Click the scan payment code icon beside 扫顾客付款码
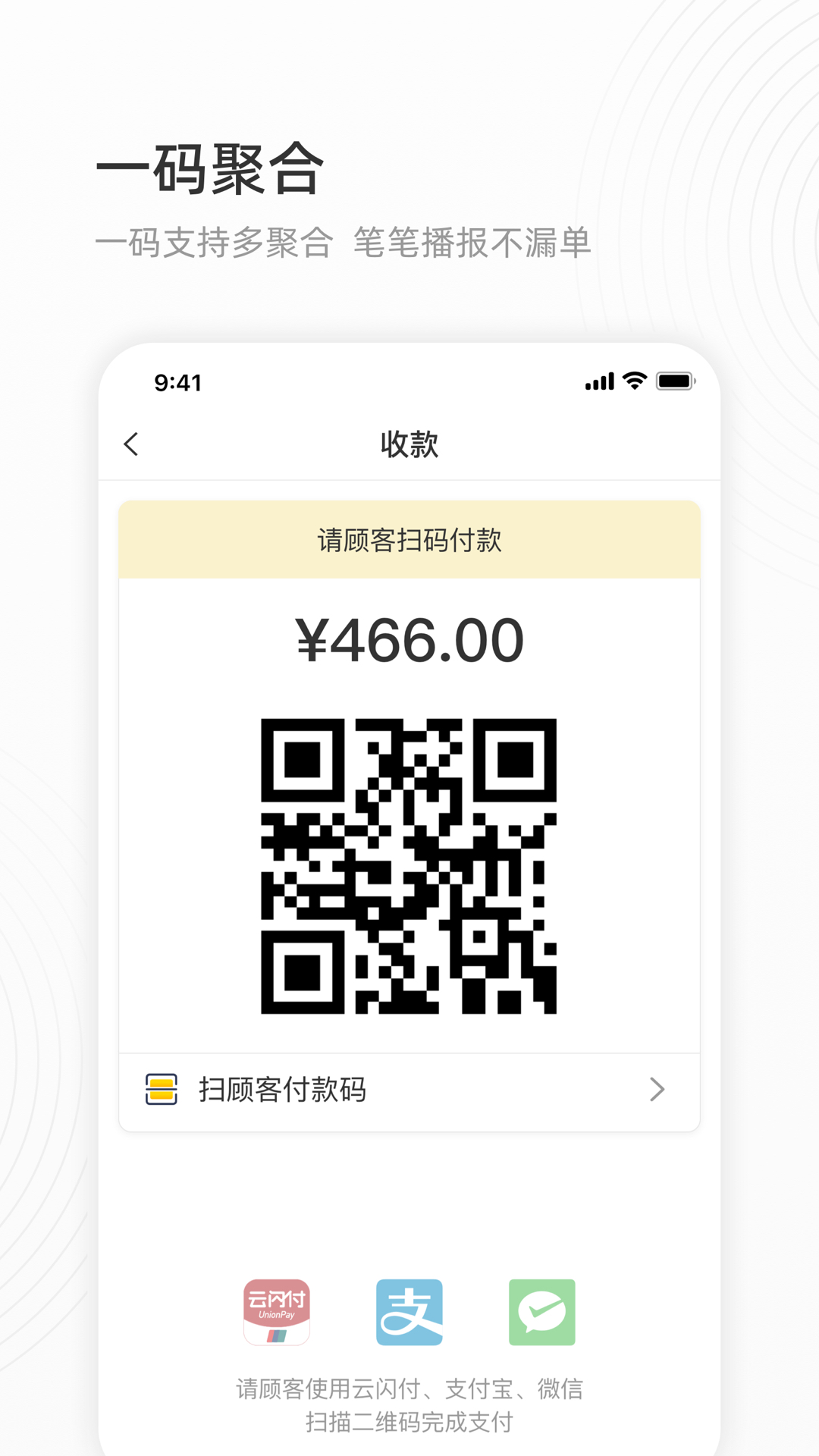 tap(161, 1090)
